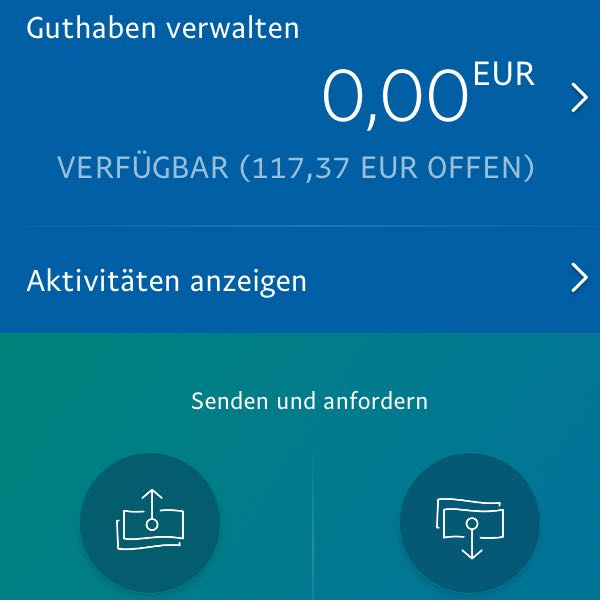Viewport: 600px width, 600px height.
Task: Open Aktivitäten anzeigen
Action: click(300, 280)
